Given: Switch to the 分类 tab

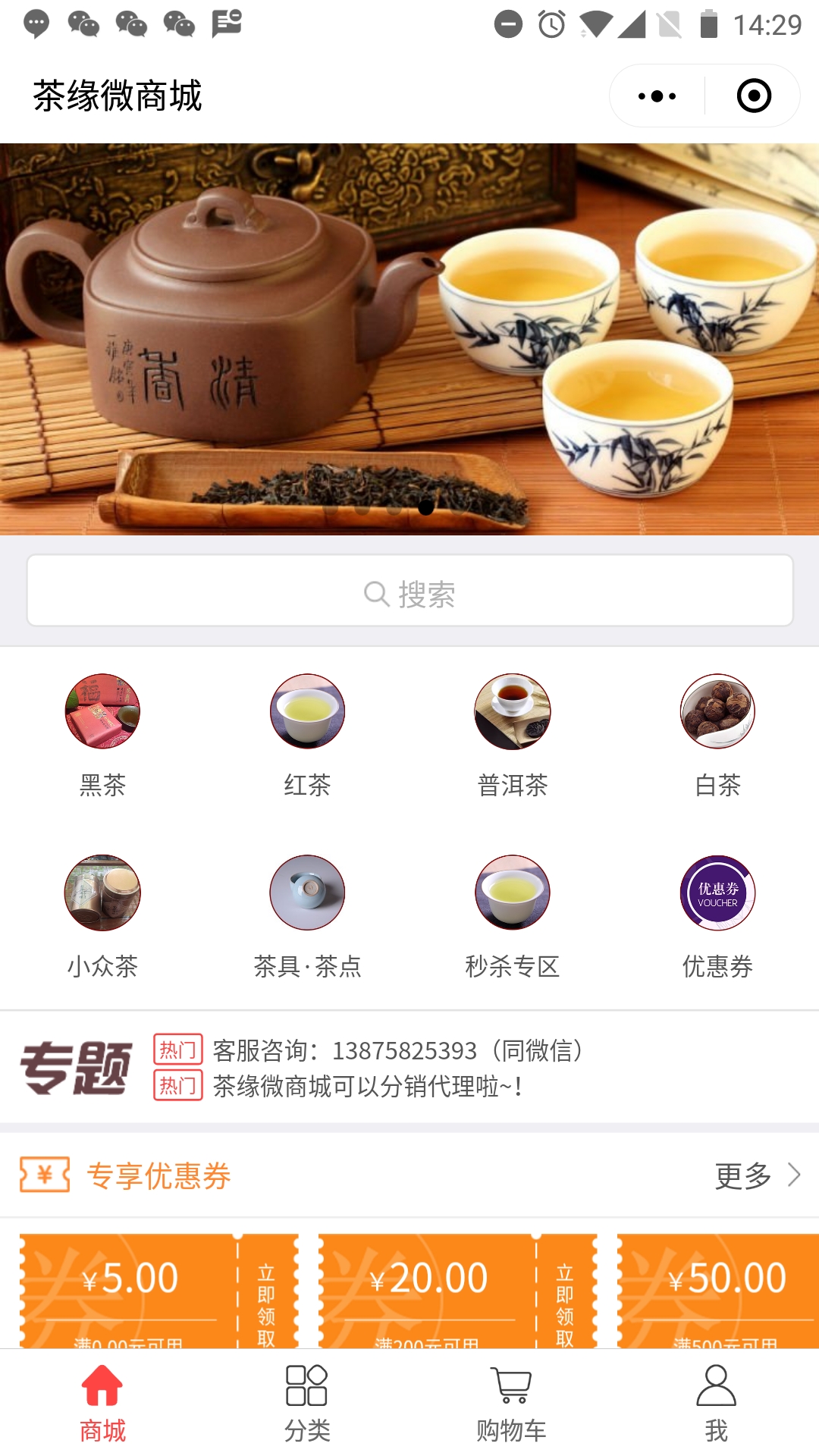Looking at the screenshot, I should point(307,1403).
